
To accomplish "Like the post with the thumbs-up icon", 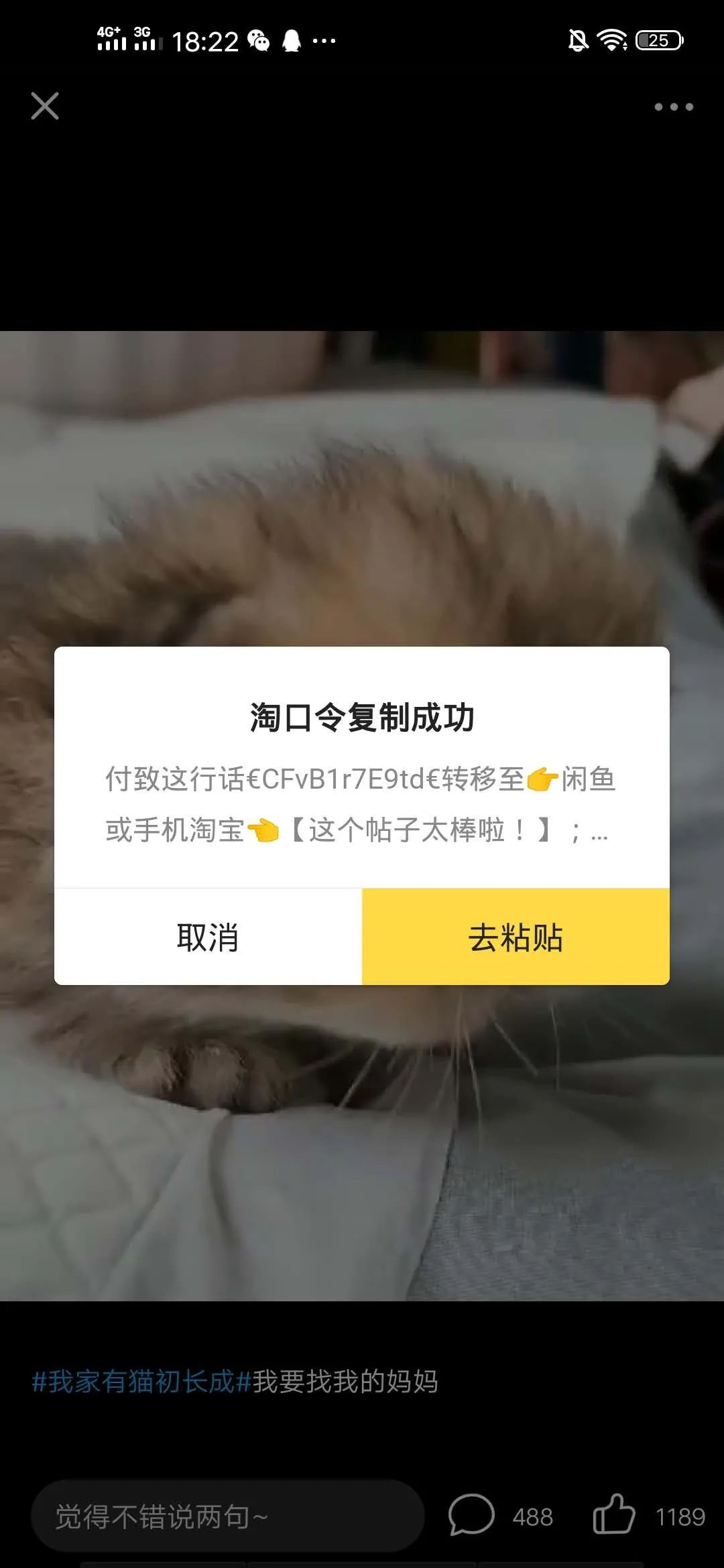I will pos(613,1514).
